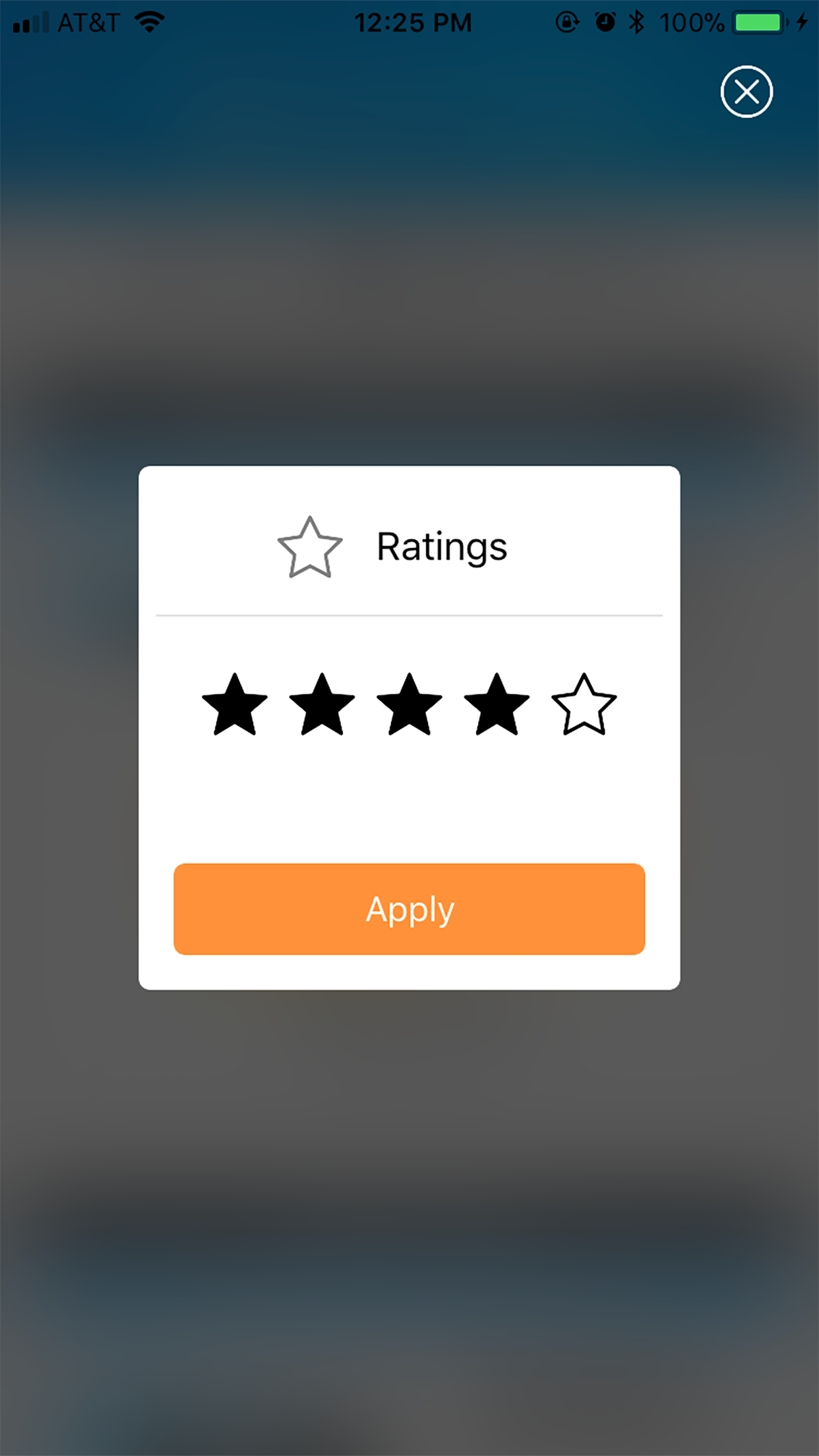Apply the selected rating filter
819x1456 pixels.
(x=409, y=909)
